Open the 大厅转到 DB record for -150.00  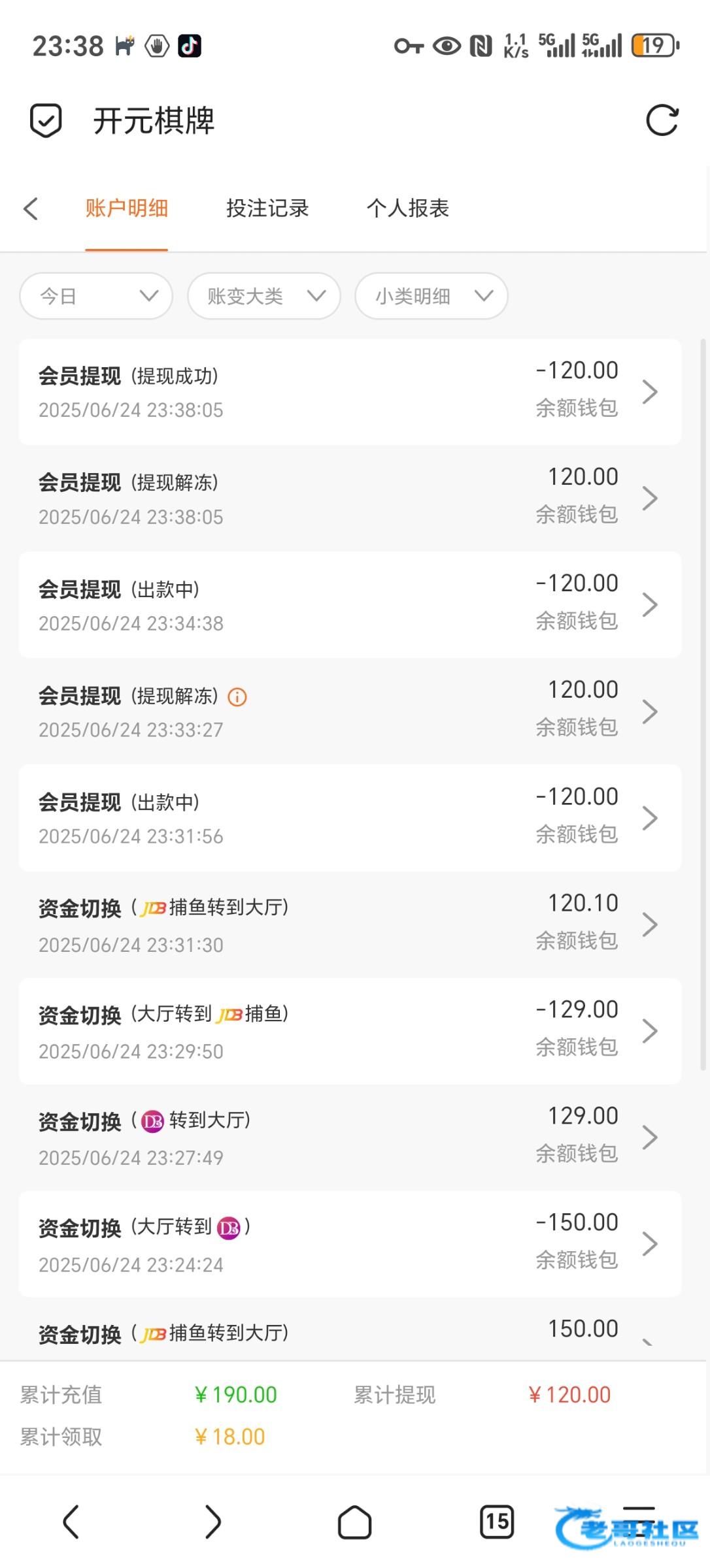tap(350, 1244)
